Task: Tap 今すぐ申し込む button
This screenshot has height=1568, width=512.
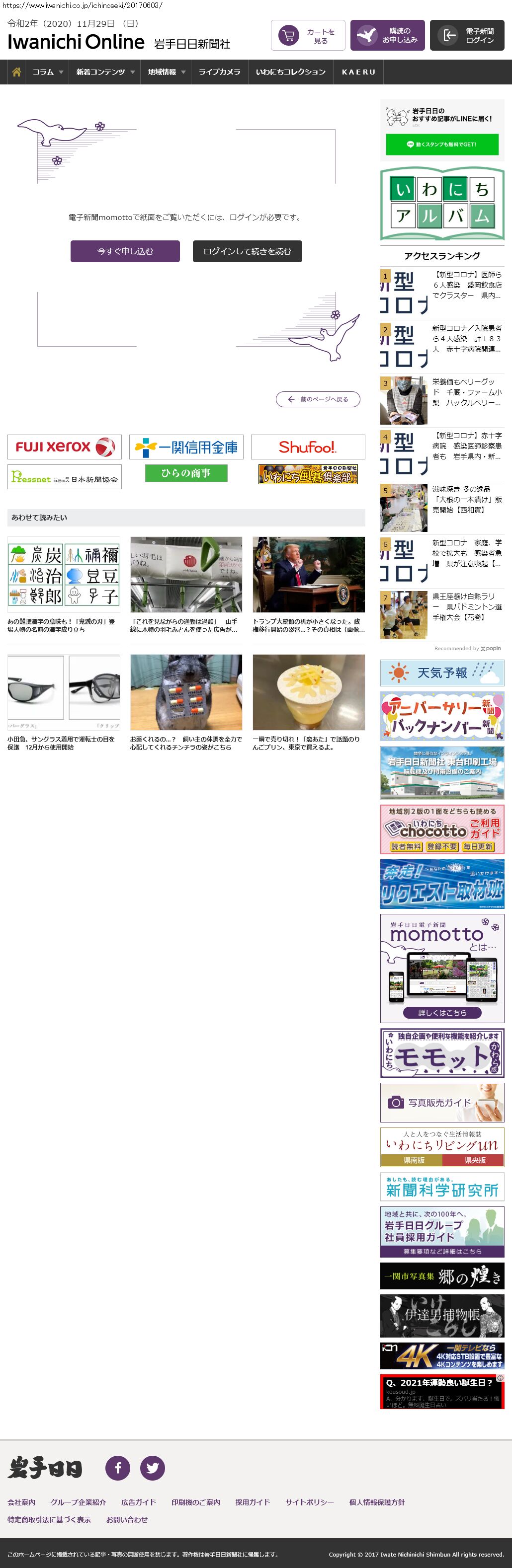Action: 125,251
